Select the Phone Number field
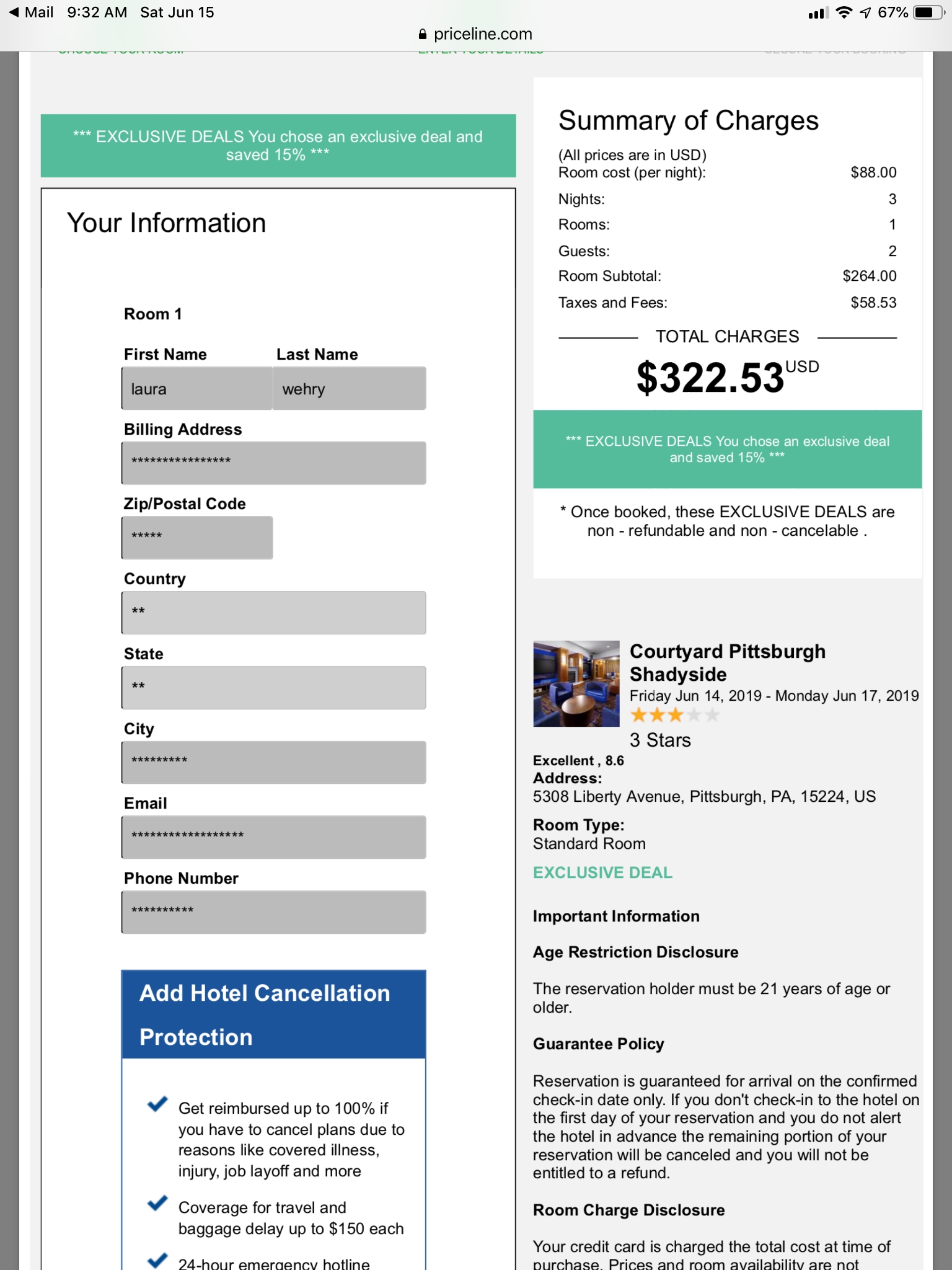 coord(273,912)
